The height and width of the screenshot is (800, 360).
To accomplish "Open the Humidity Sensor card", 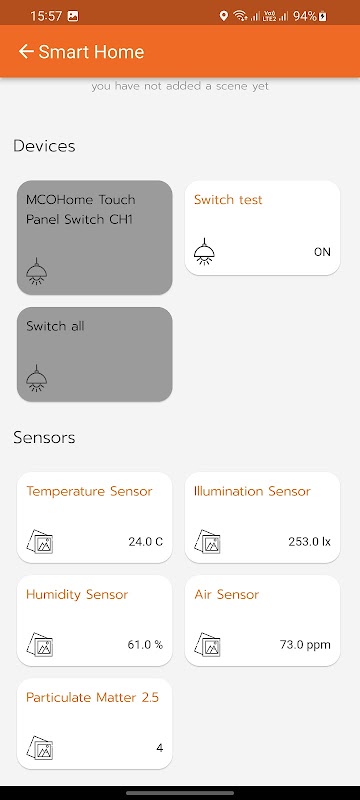I will 95,620.
